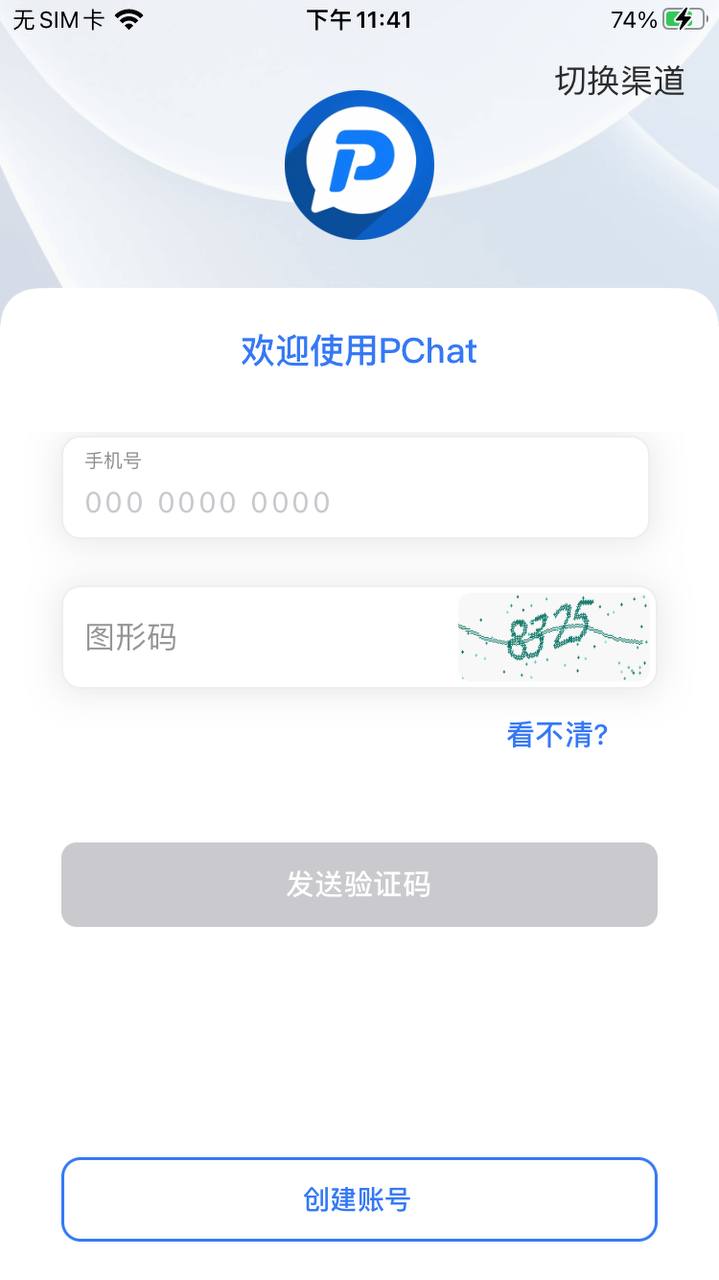Viewport: 719px width, 1280px height.
Task: Tap 发送验证码 to send verification code
Action: 359,884
